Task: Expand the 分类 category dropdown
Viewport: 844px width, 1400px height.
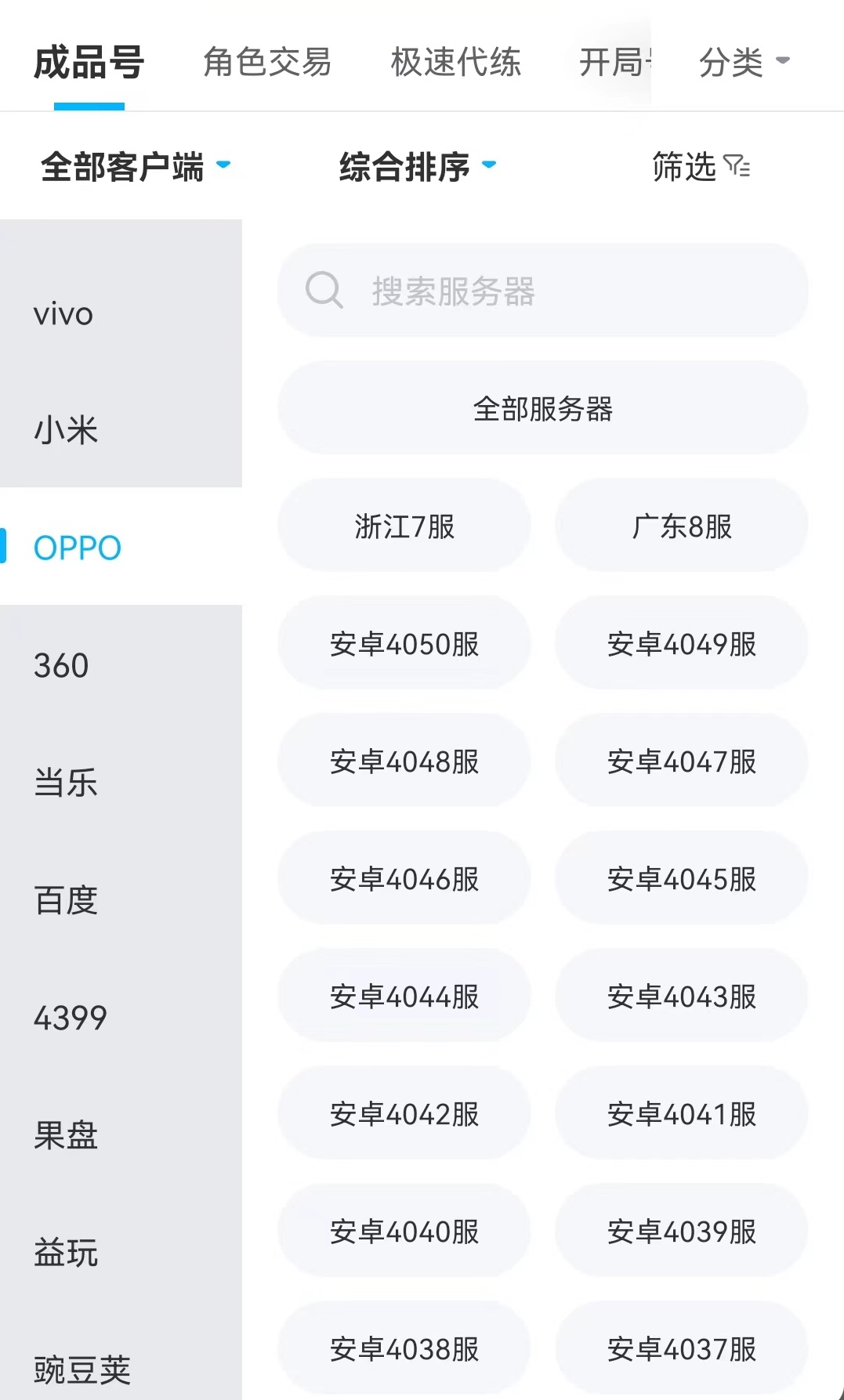Action: (744, 62)
